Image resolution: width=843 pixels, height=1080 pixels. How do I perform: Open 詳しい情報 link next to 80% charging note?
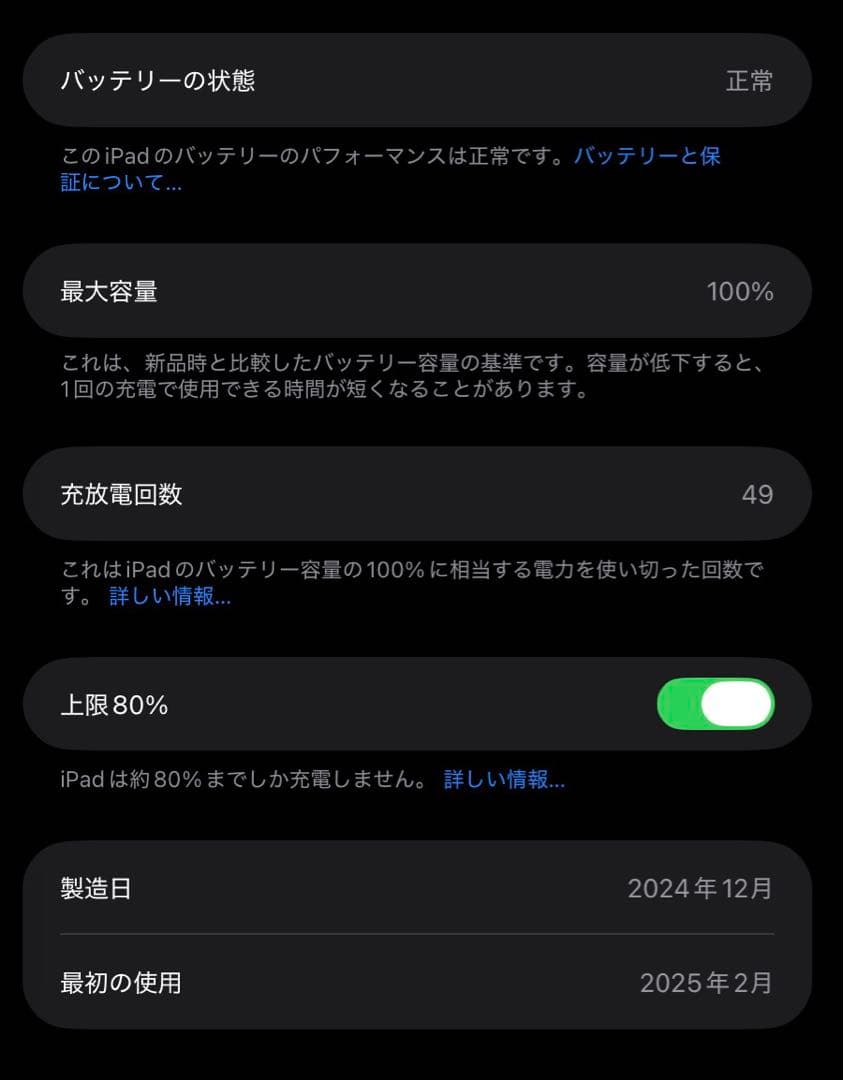click(x=503, y=780)
